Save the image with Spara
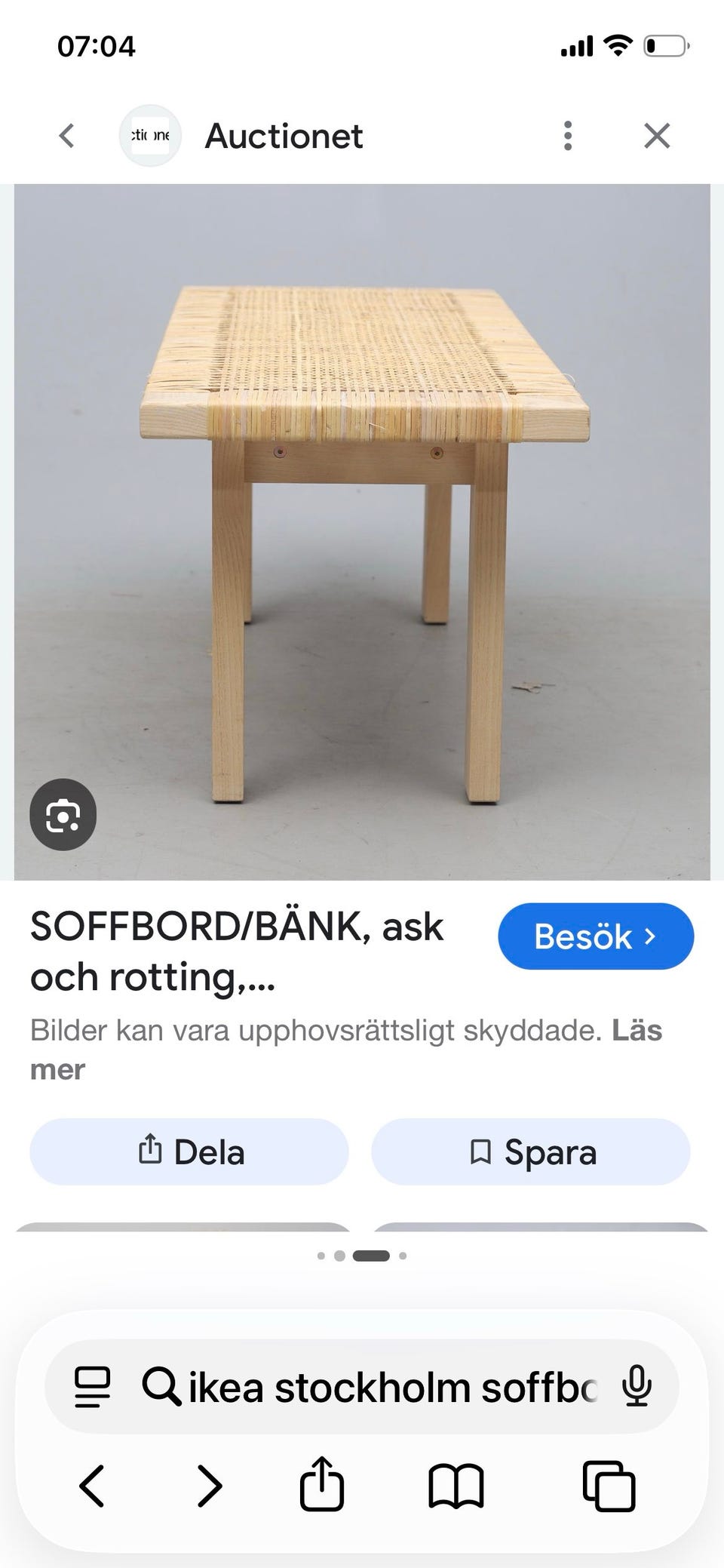The image size is (724, 1568). point(531,1152)
